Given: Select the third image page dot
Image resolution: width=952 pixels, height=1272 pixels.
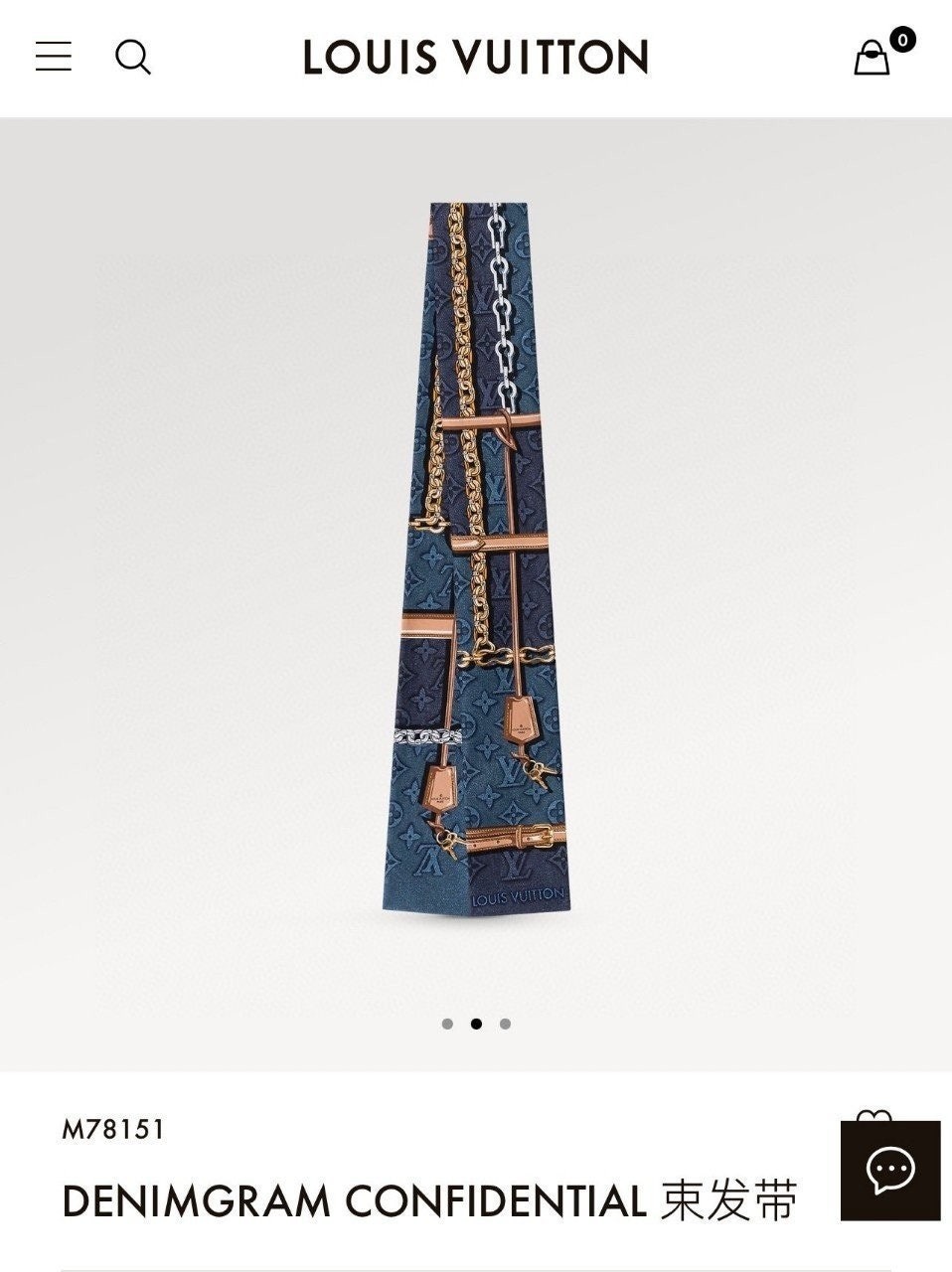Looking at the screenshot, I should (x=505, y=1024).
